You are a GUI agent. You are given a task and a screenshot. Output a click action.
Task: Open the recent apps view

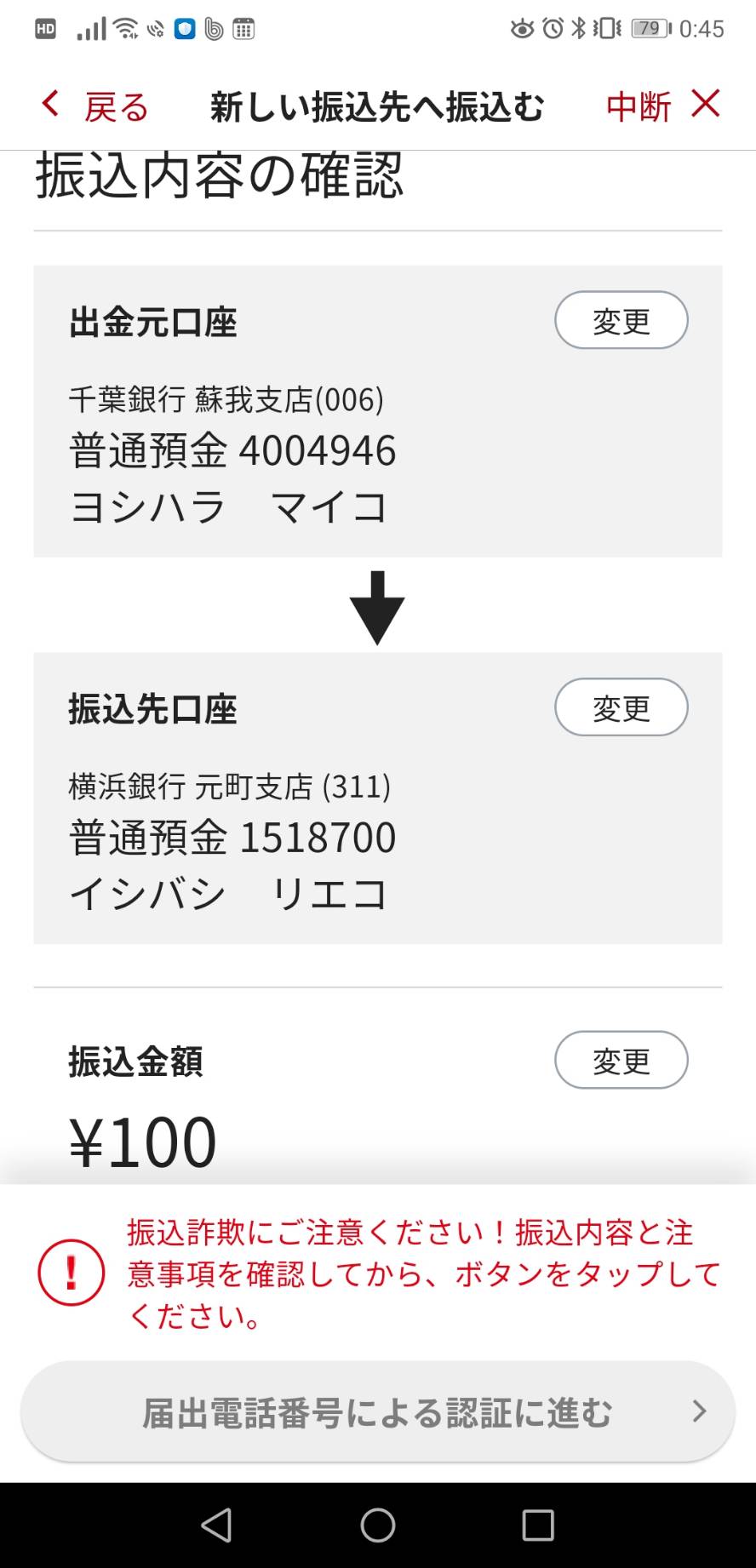[x=538, y=1525]
